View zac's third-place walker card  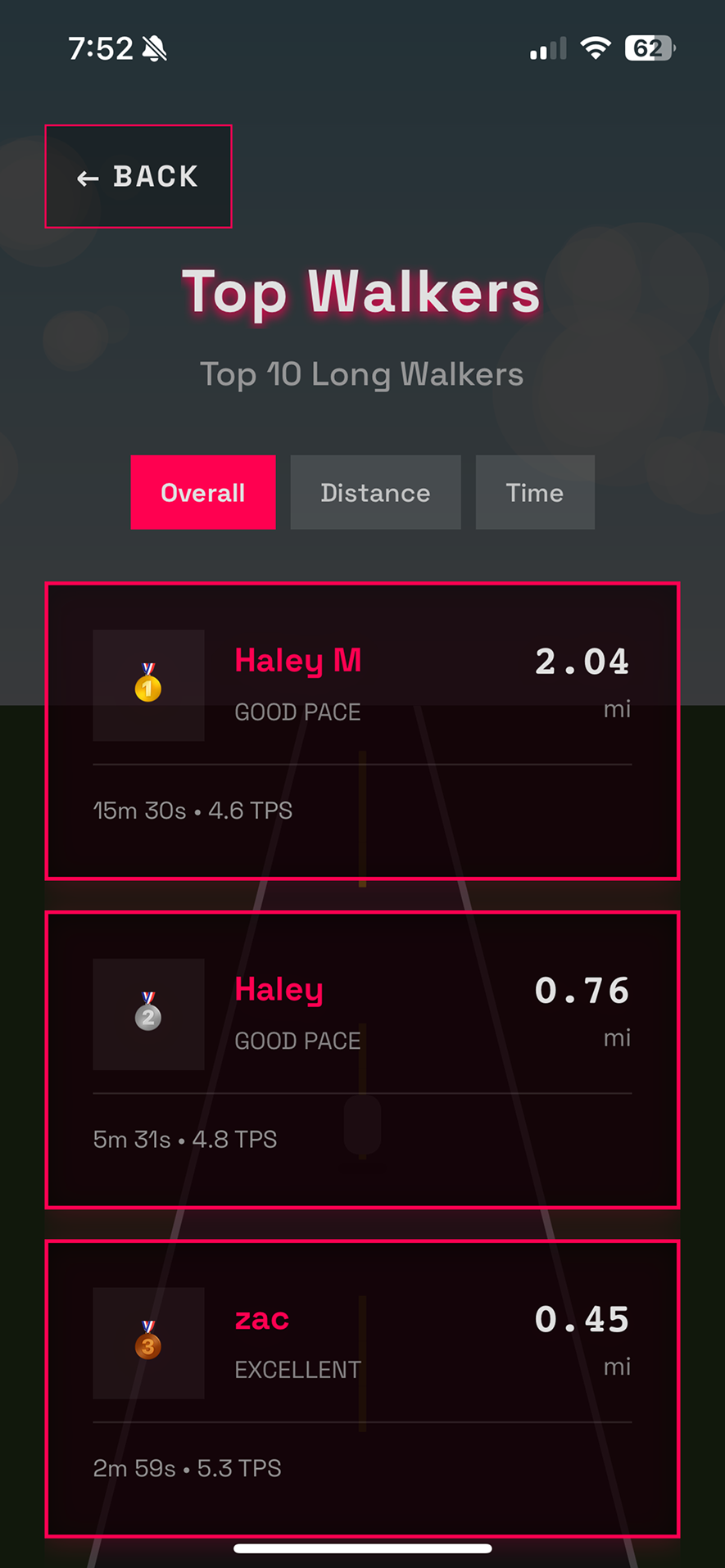(362, 1388)
